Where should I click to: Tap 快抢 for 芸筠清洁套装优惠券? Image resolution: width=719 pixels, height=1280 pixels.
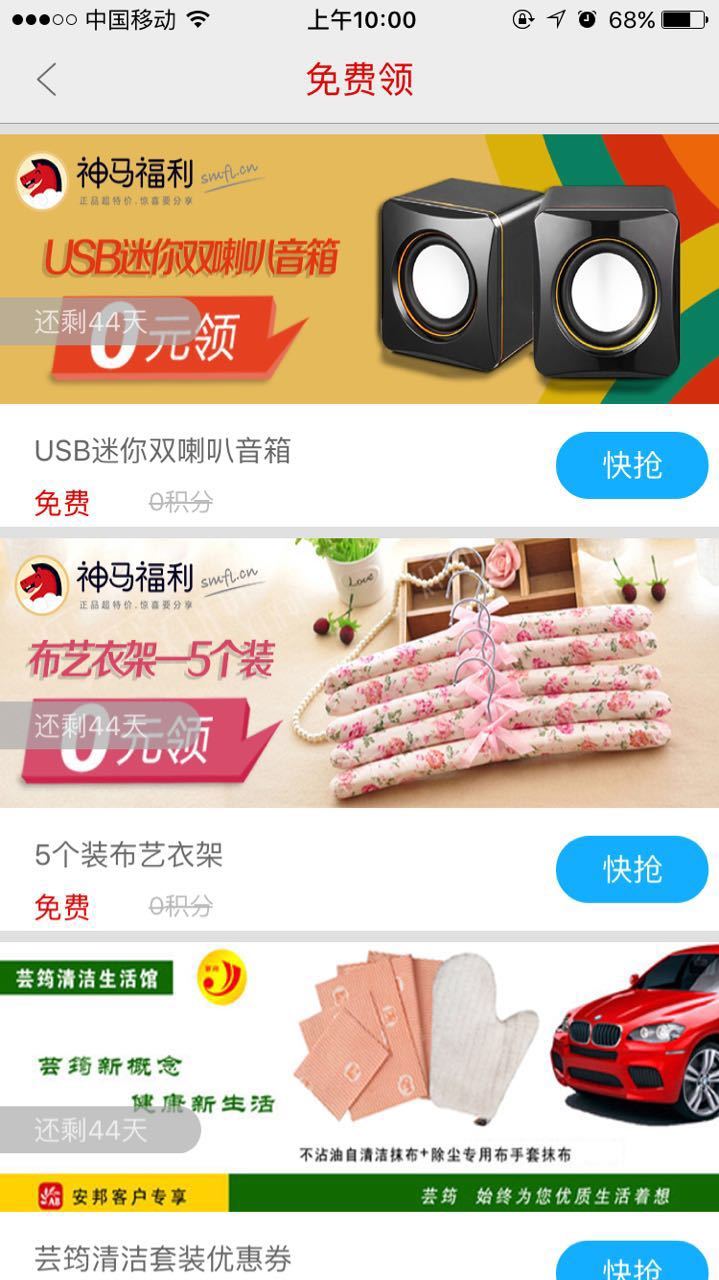pos(631,1264)
